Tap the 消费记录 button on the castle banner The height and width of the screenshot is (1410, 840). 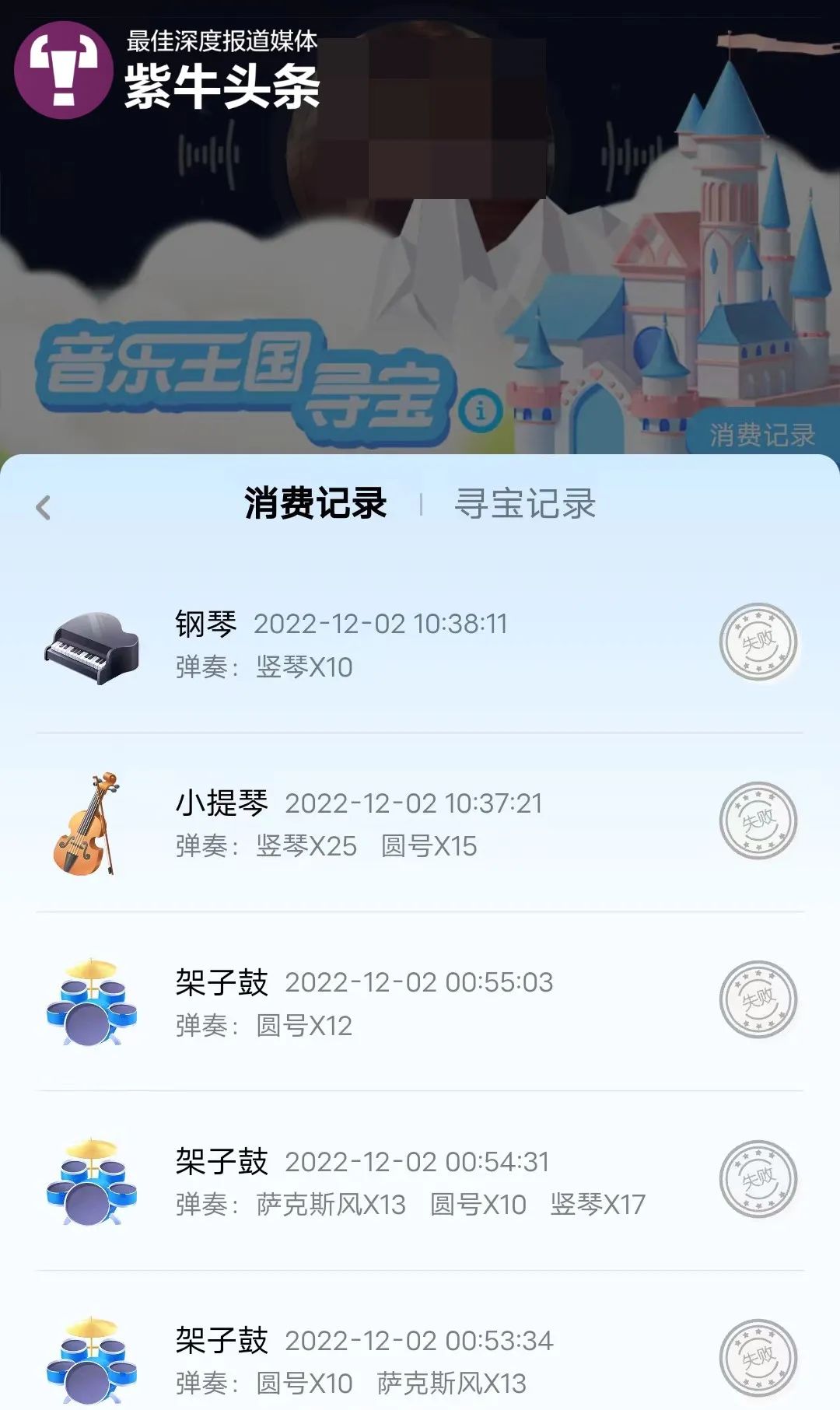[761, 435]
